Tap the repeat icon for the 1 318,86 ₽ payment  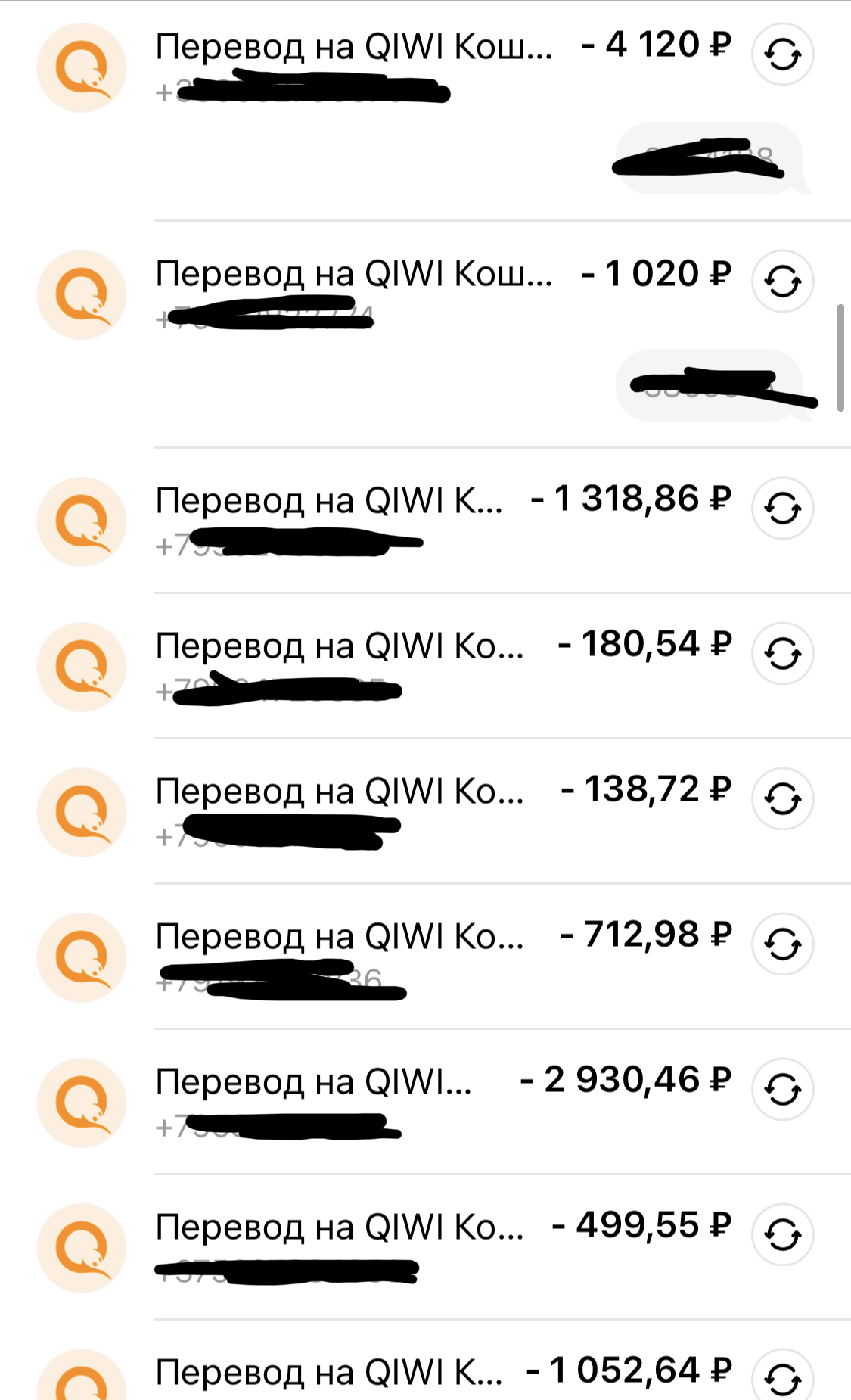click(x=782, y=508)
